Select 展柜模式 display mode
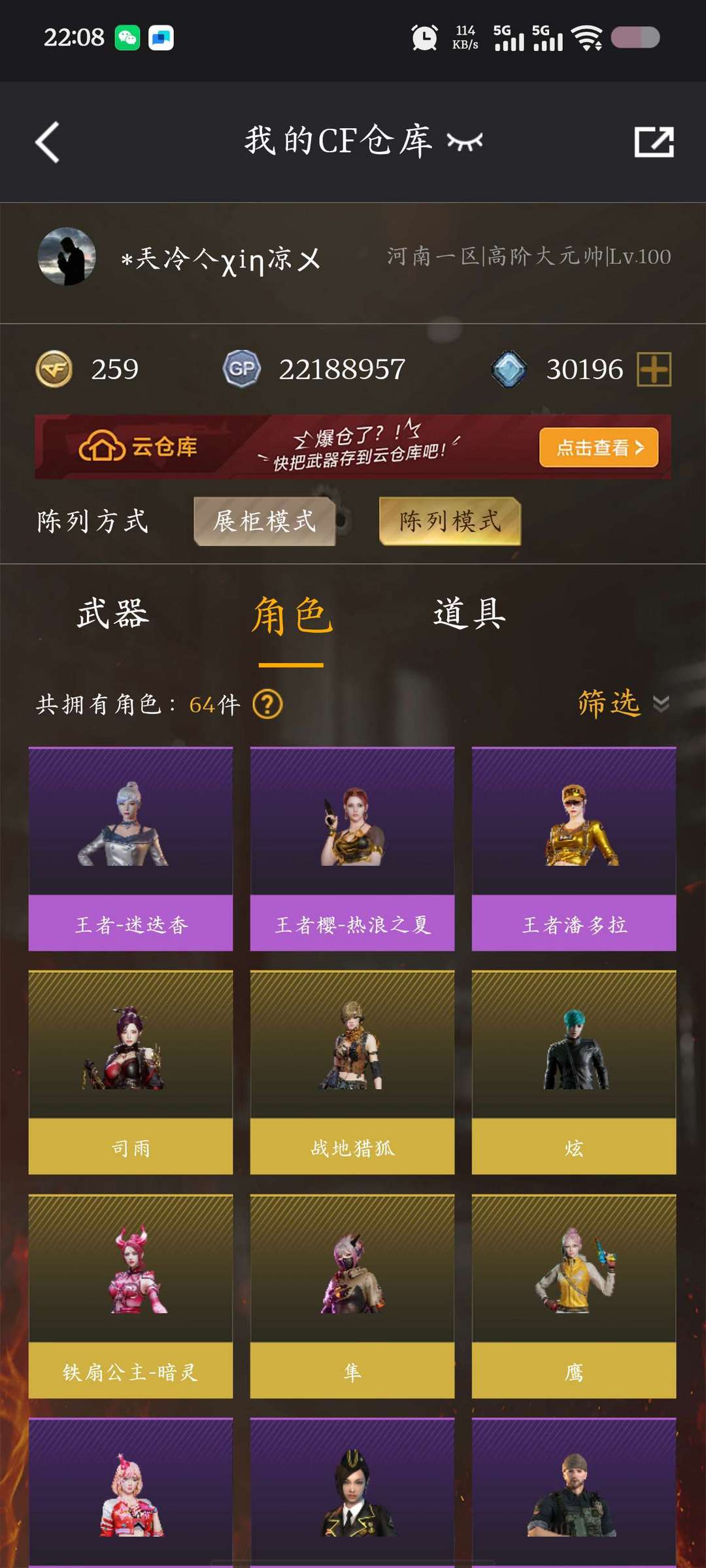This screenshot has height=1568, width=706. click(265, 521)
